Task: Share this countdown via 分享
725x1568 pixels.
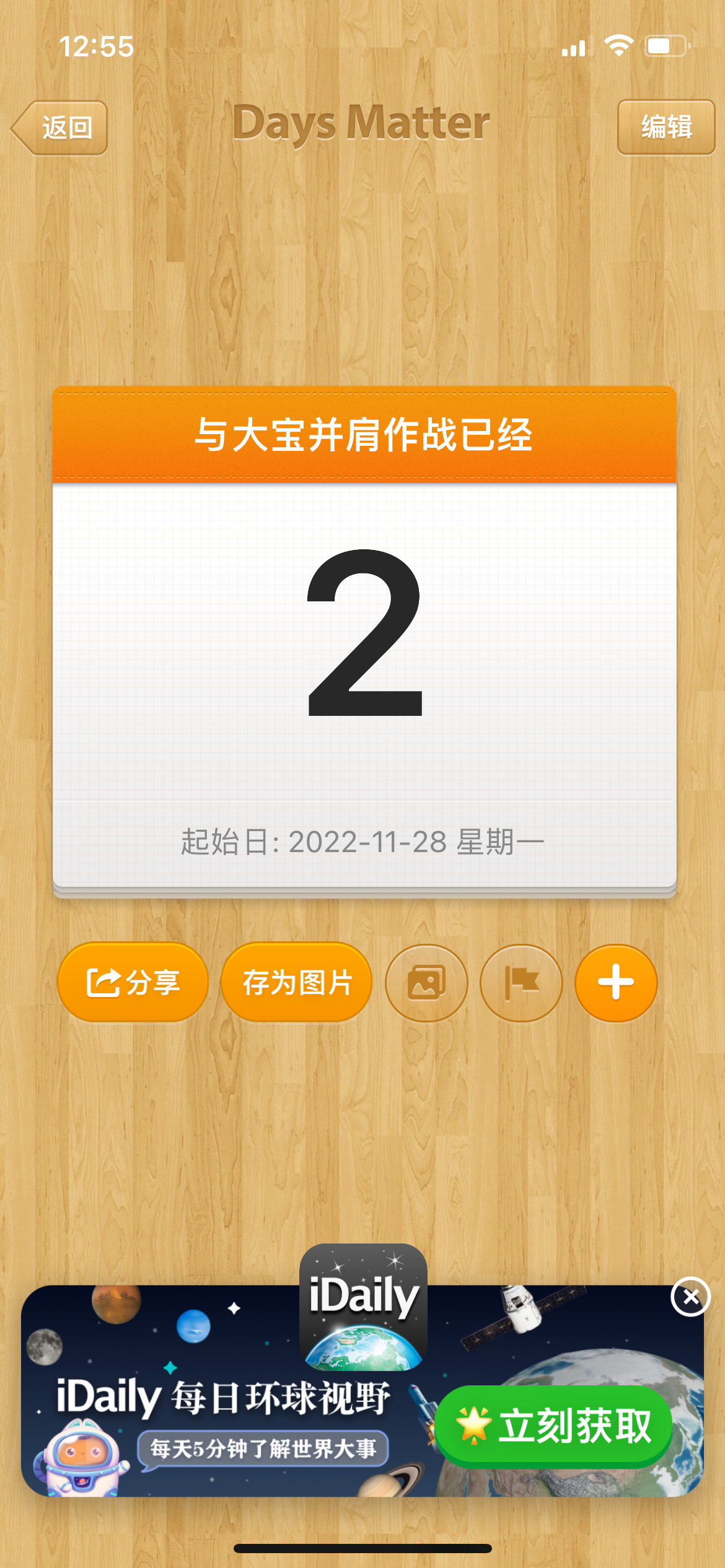Action: pos(133,982)
